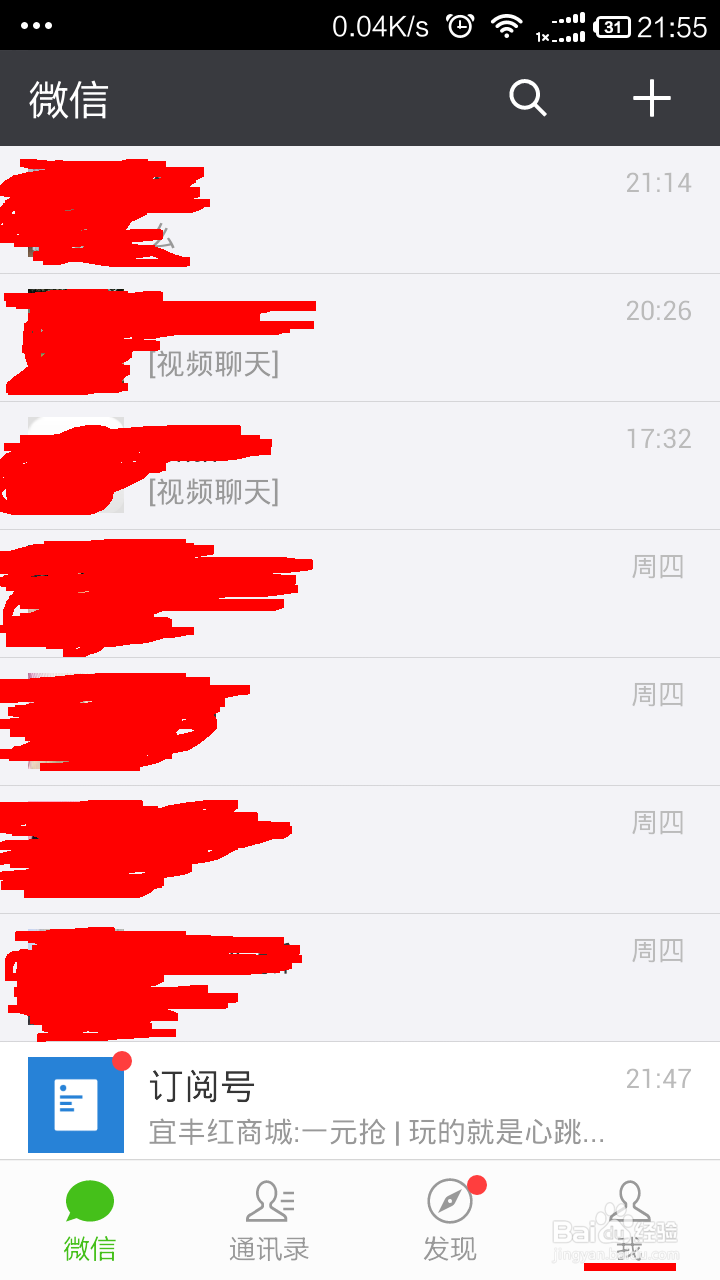Open the chat containing [视频聊天] from 20:26

point(360,336)
